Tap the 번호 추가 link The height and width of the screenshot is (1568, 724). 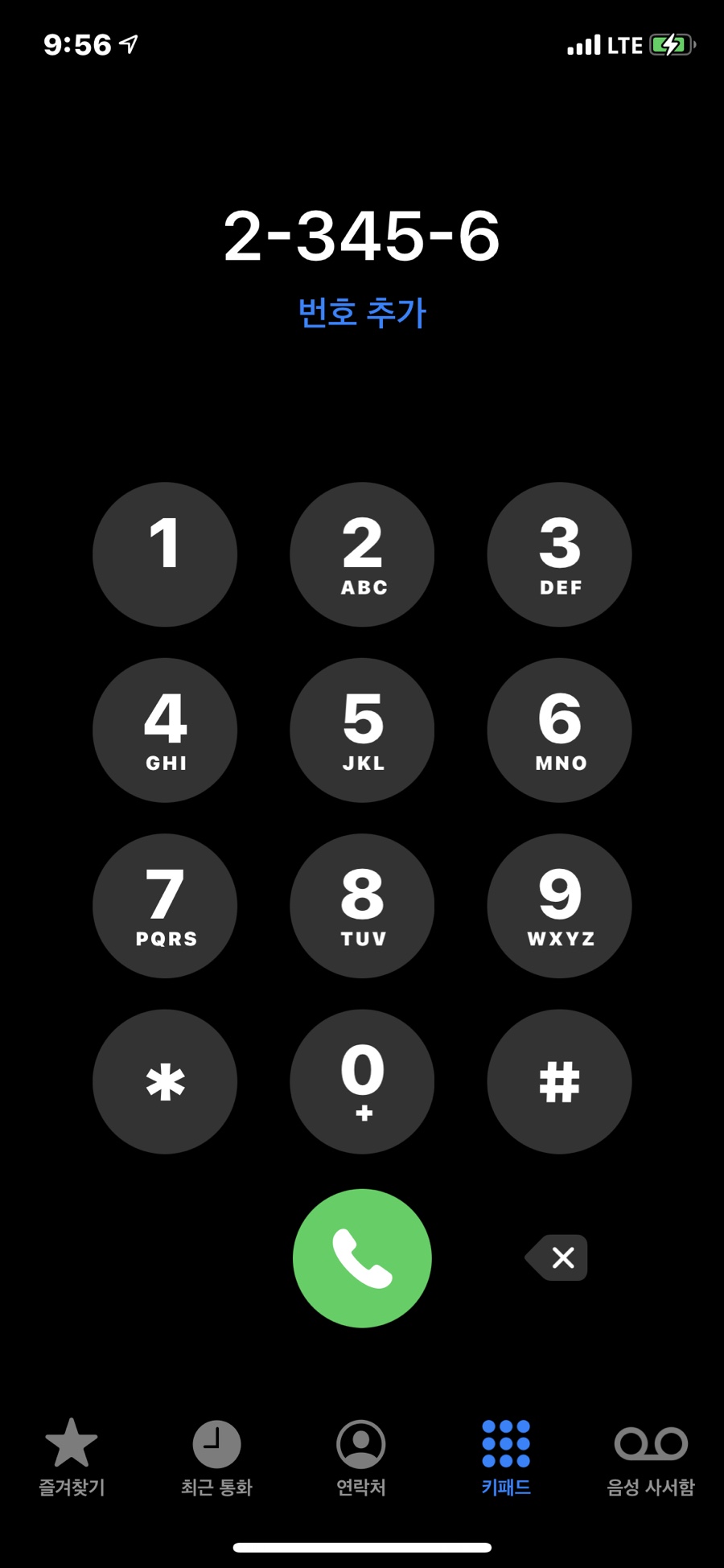[x=362, y=312]
